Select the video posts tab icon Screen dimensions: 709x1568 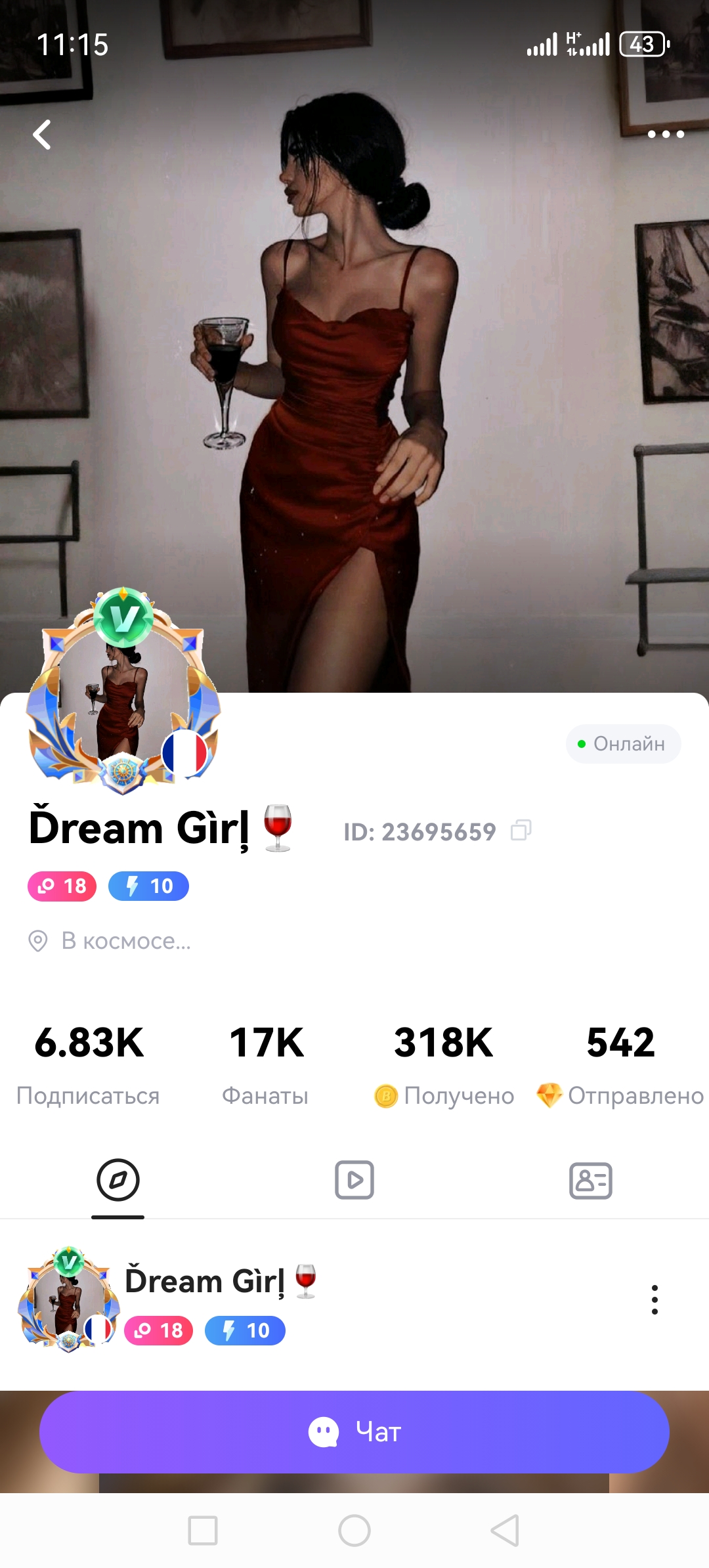[354, 1179]
